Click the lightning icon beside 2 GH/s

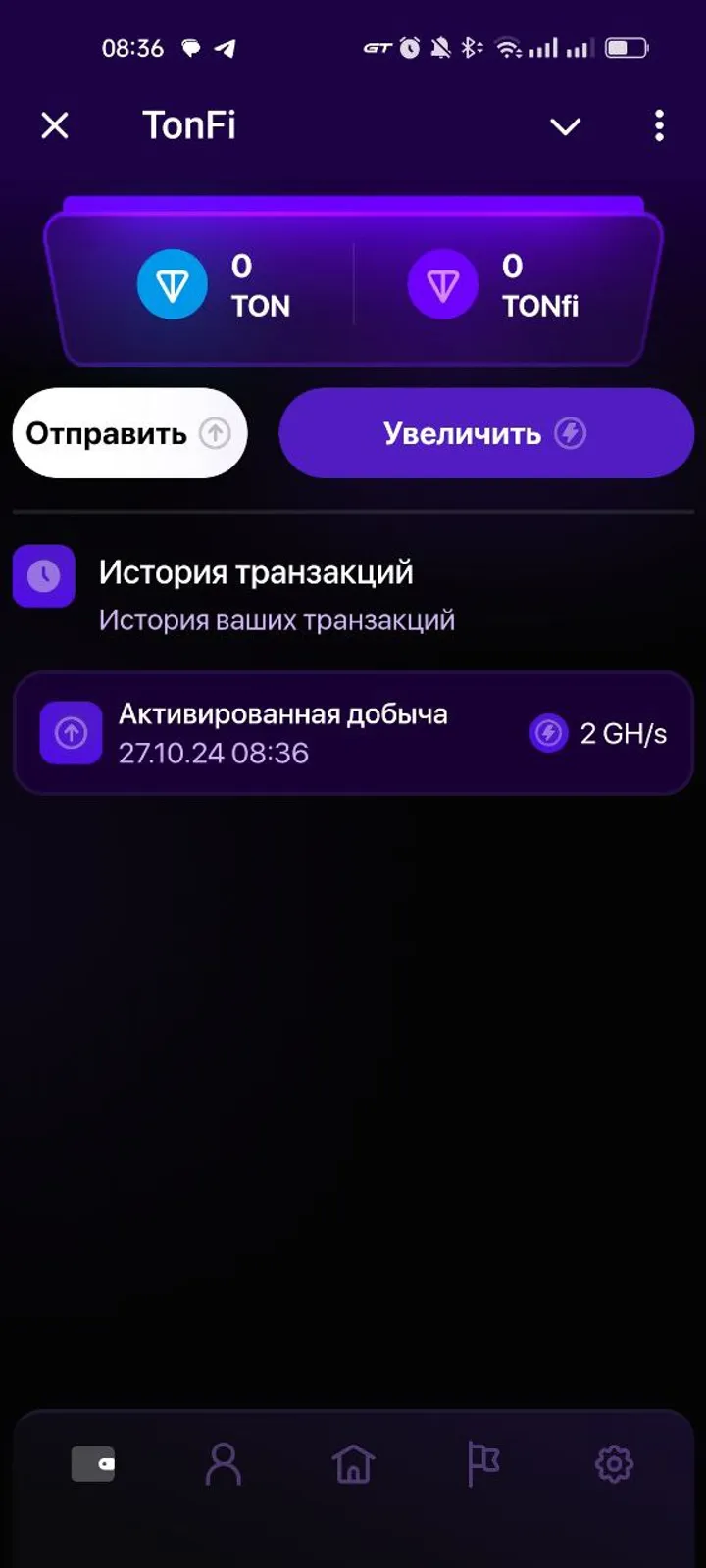pyautogui.click(x=549, y=732)
